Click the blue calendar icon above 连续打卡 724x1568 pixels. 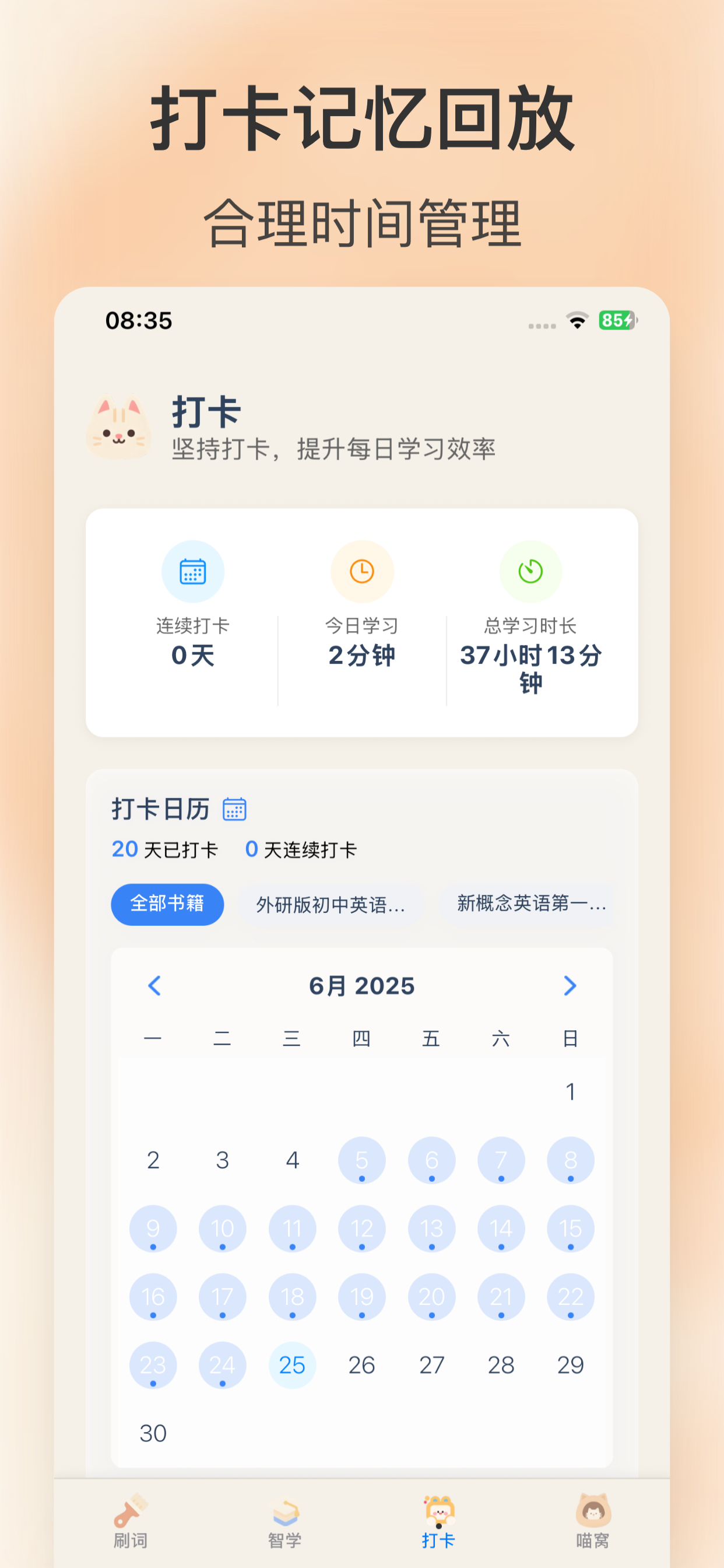click(x=192, y=571)
